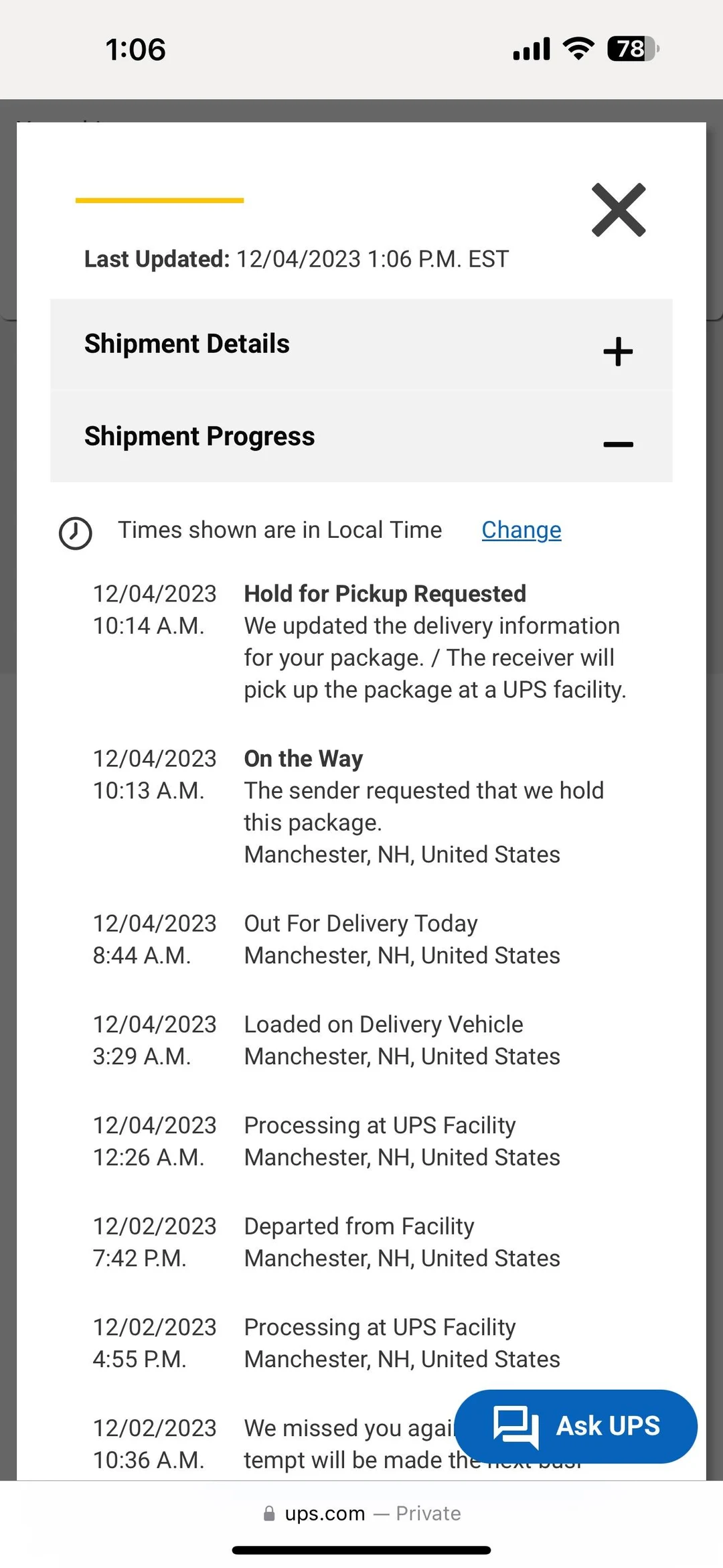The image size is (723, 1568).
Task: Close the tracking details dialog
Action: [x=619, y=210]
